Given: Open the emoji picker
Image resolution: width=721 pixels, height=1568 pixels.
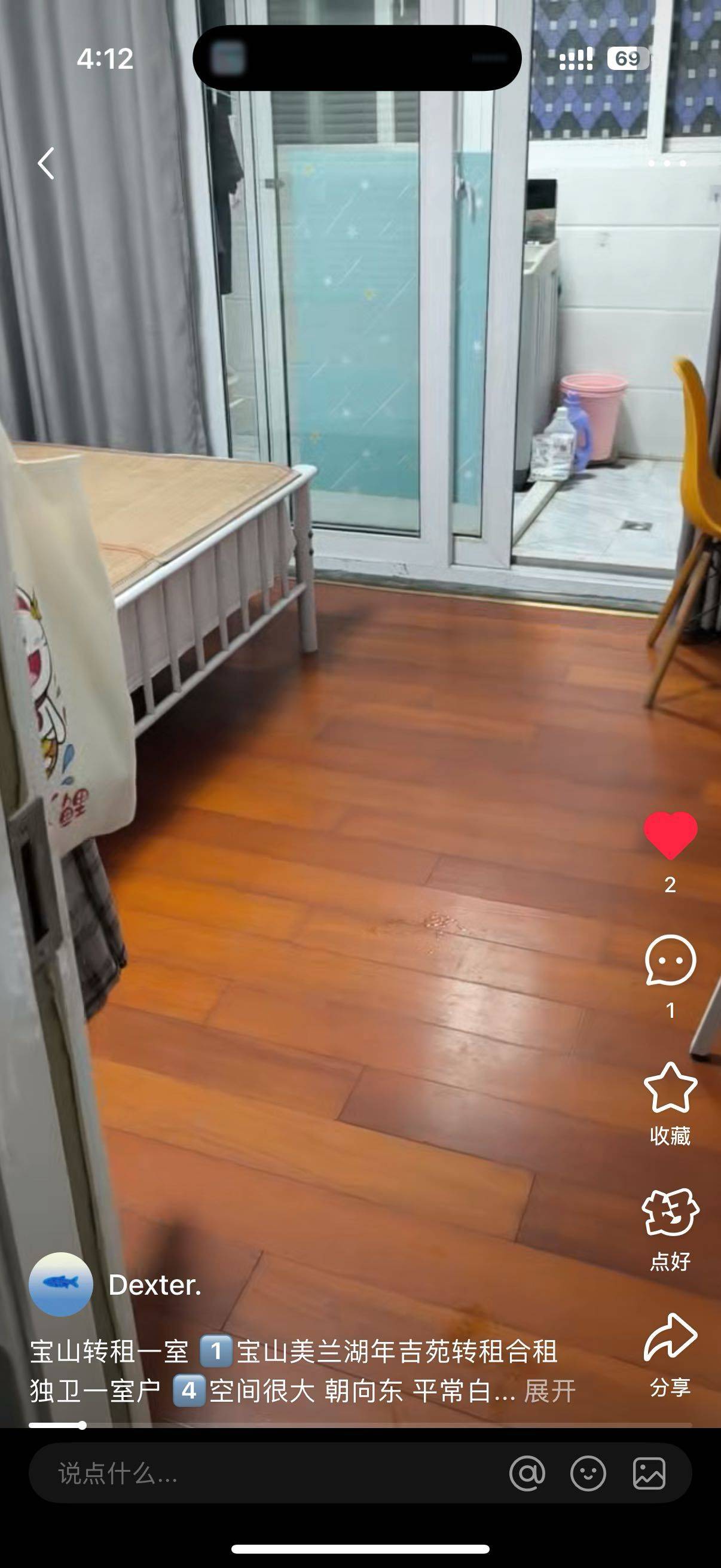Looking at the screenshot, I should pos(588,1474).
